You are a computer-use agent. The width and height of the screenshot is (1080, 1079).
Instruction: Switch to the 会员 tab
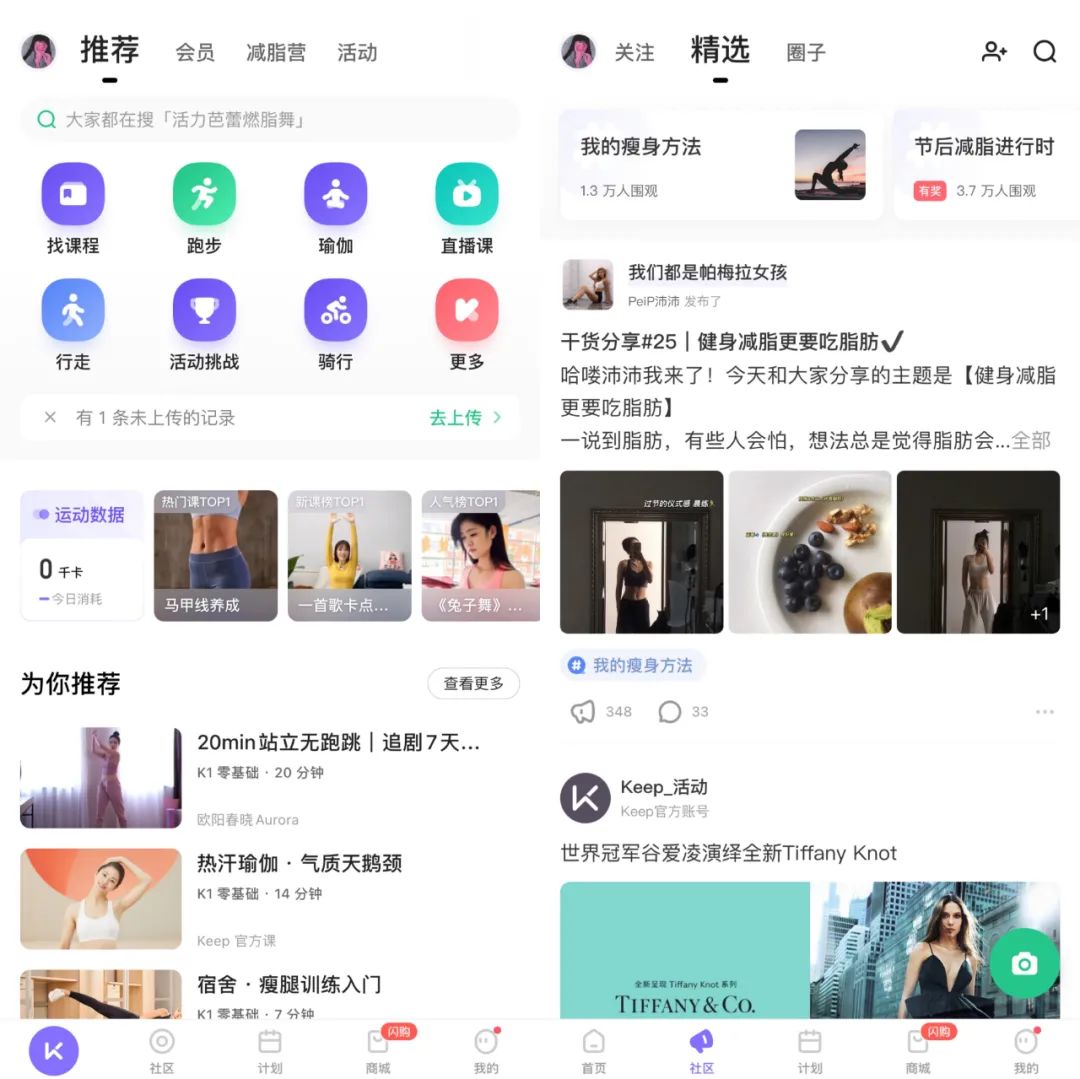point(195,53)
